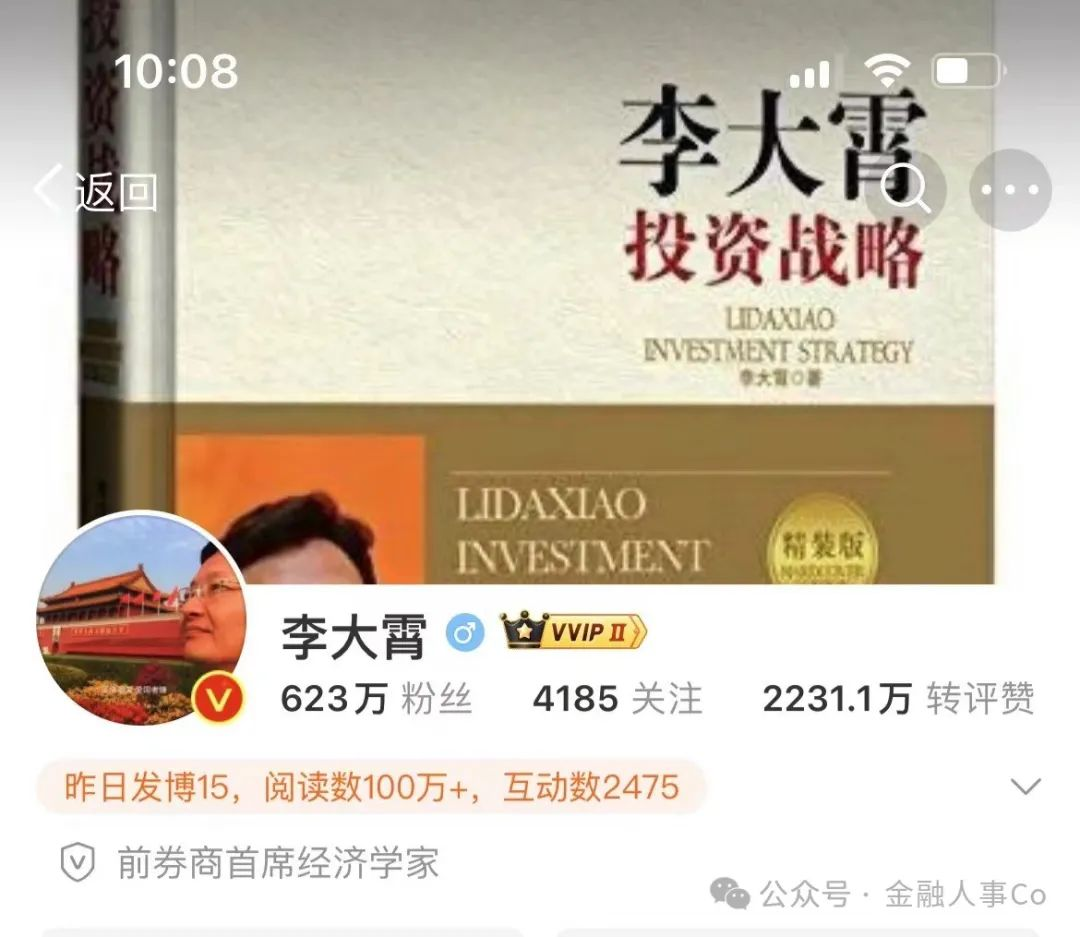This screenshot has height=937, width=1080.
Task: Expand the profile details chevron
Action: 1026,787
